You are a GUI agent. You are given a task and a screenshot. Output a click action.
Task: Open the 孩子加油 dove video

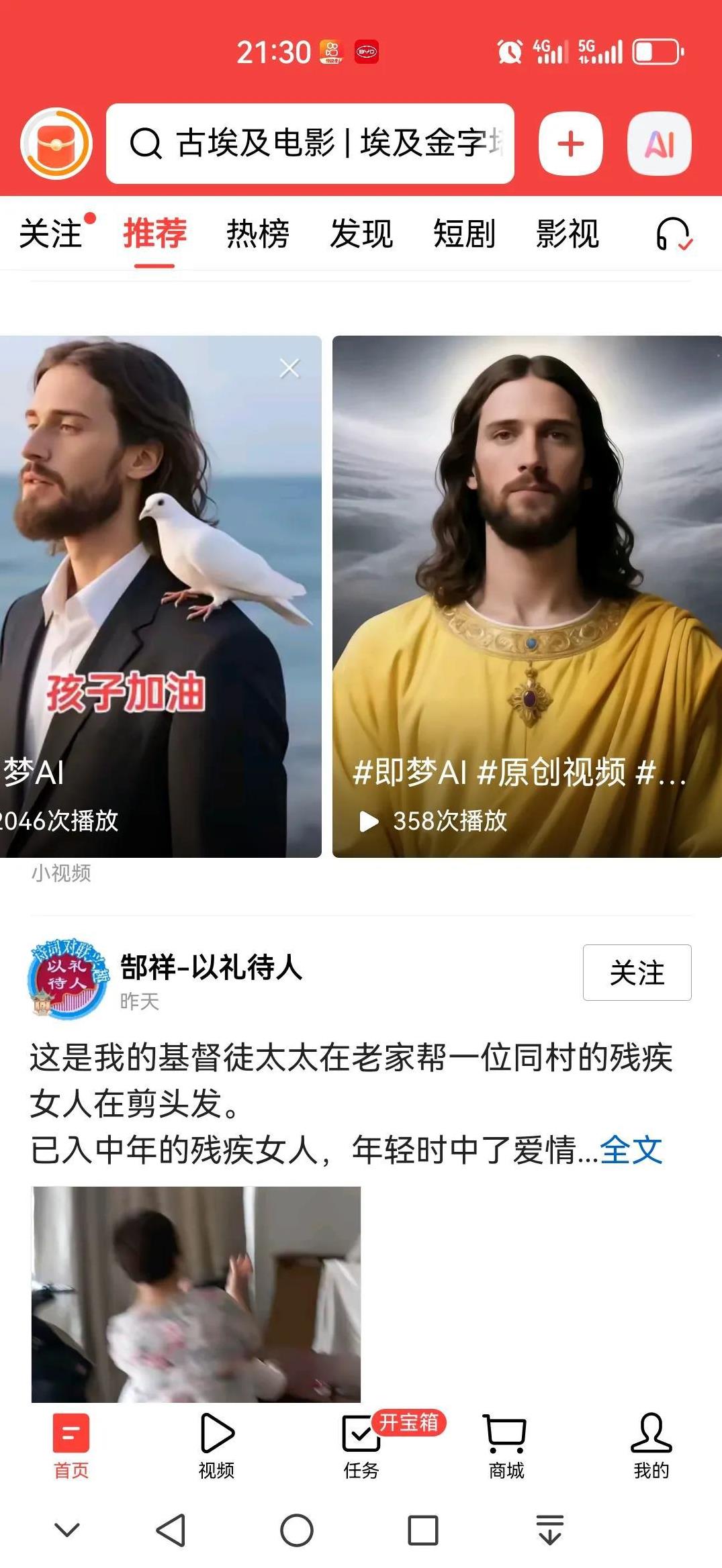tap(160, 596)
